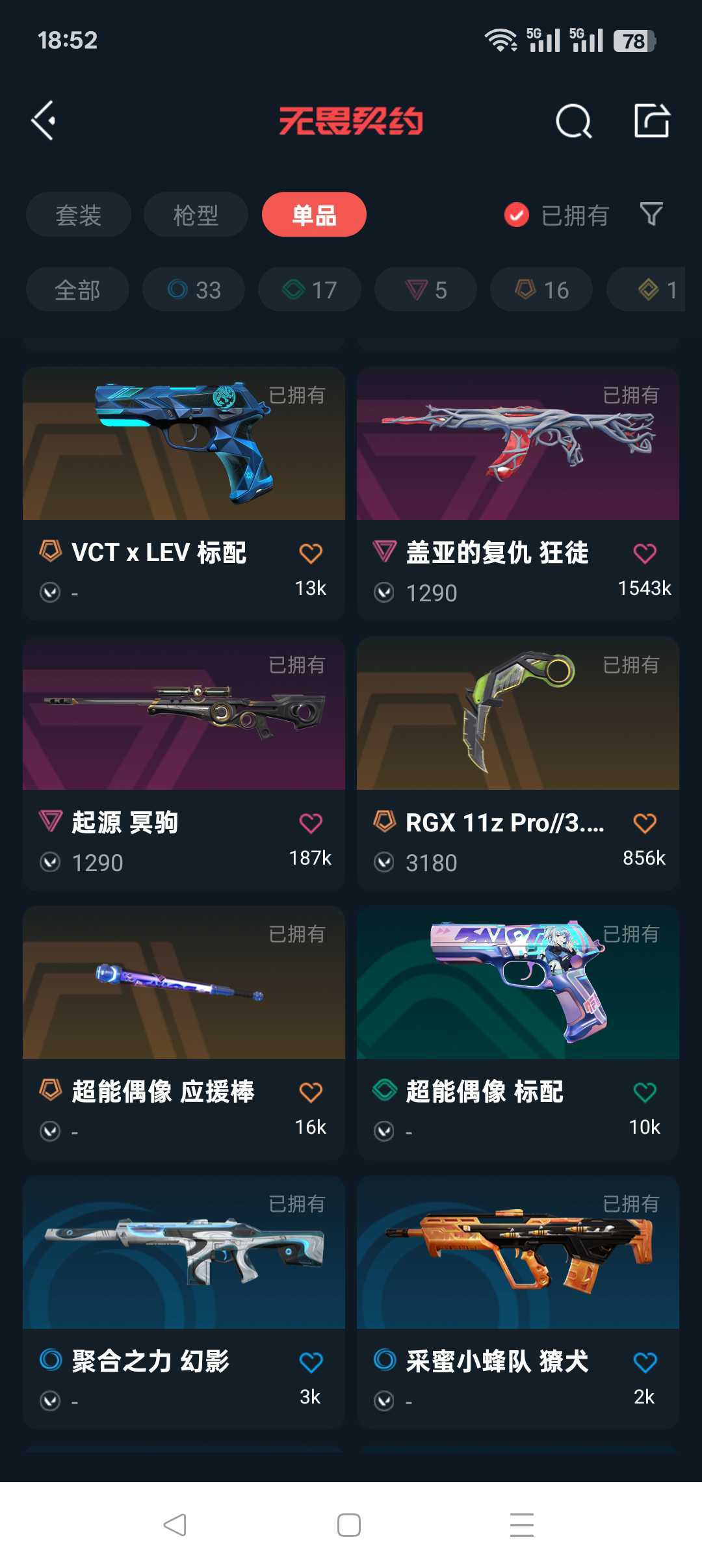
Task: Switch to the 枪型 tab
Action: [x=196, y=215]
